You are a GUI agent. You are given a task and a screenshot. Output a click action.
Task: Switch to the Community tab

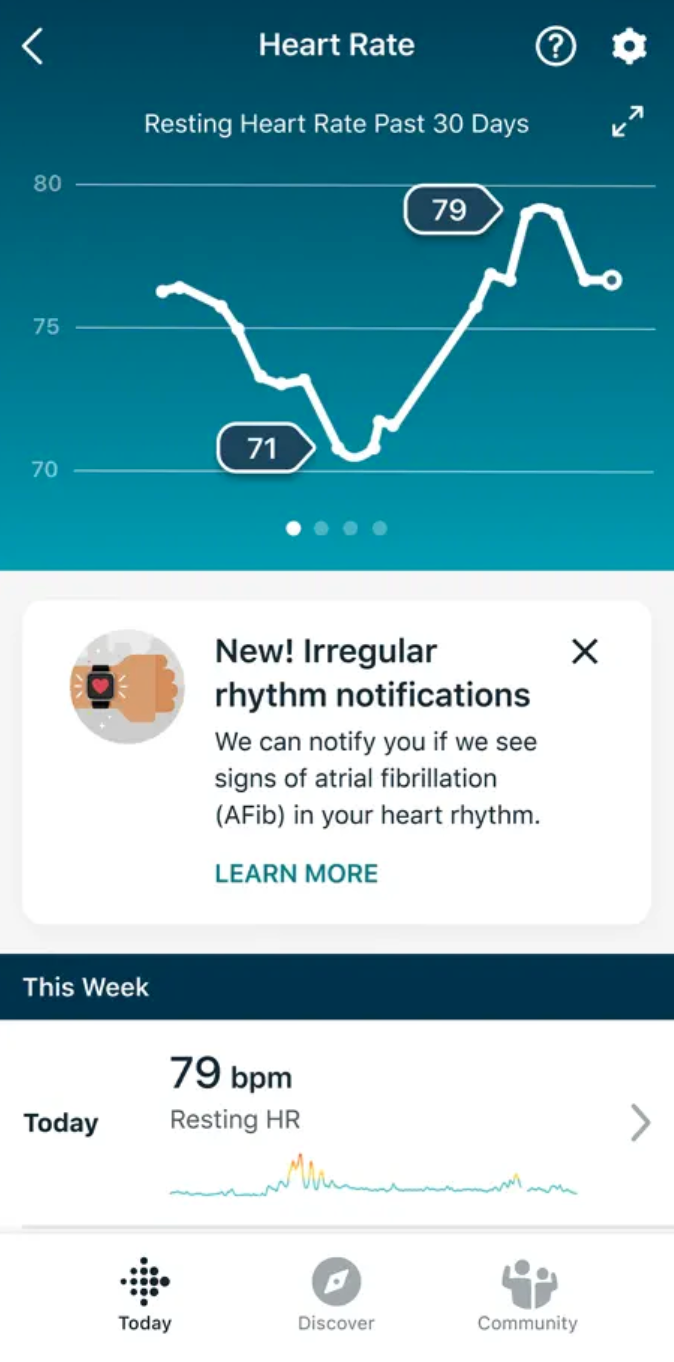[x=527, y=1296]
